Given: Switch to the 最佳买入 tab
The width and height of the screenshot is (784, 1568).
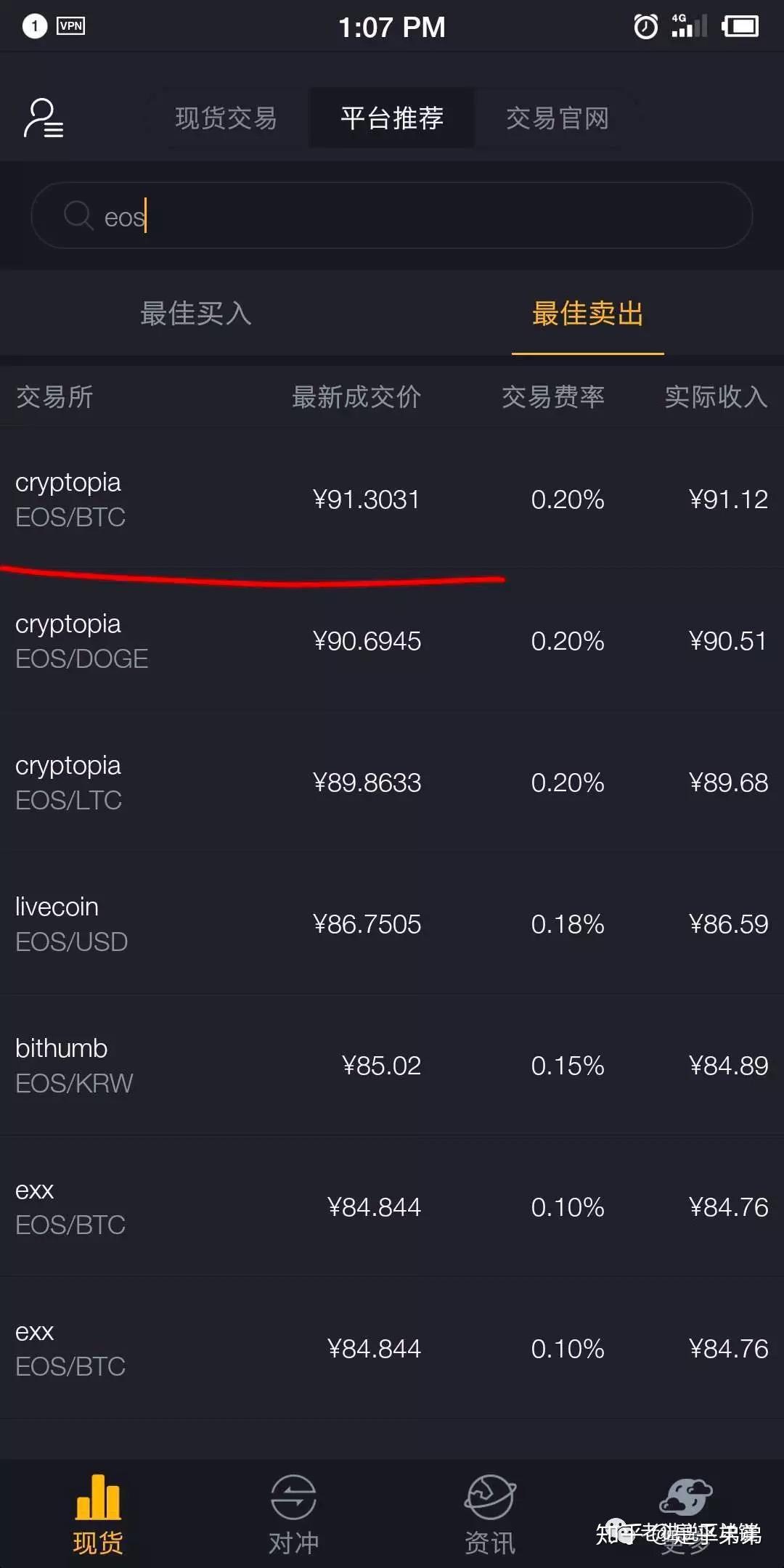Looking at the screenshot, I should coord(196,314).
